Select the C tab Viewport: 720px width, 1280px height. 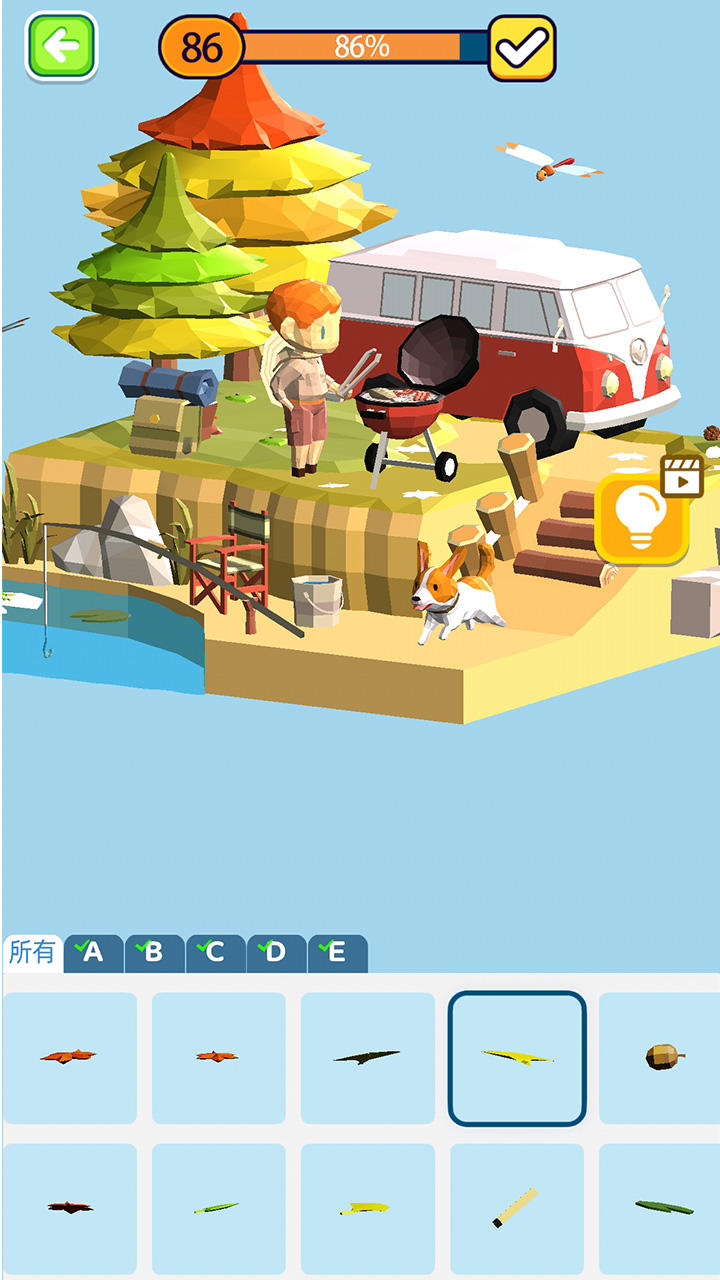click(215, 953)
